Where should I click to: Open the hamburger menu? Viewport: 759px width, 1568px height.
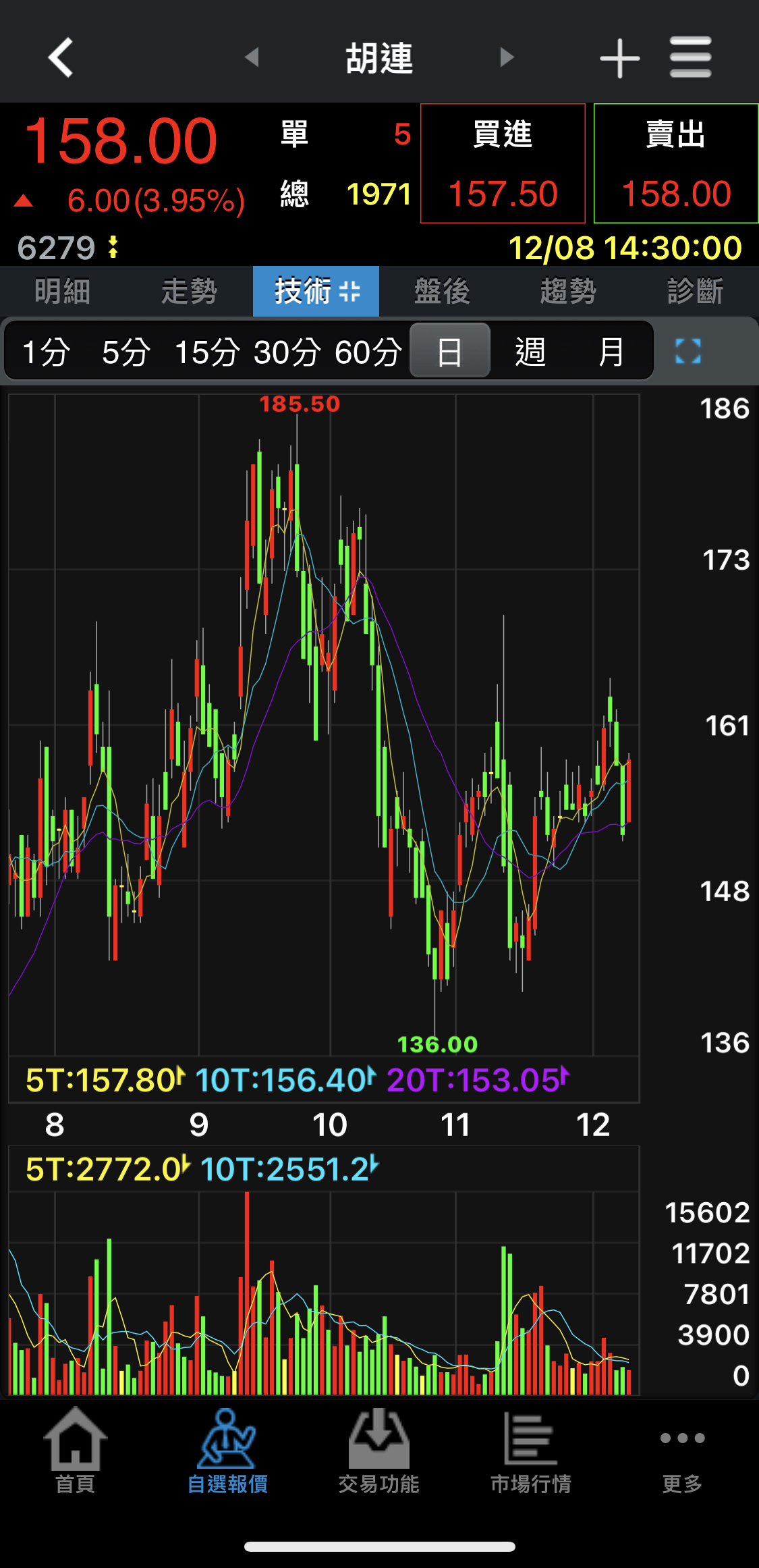tap(690, 57)
